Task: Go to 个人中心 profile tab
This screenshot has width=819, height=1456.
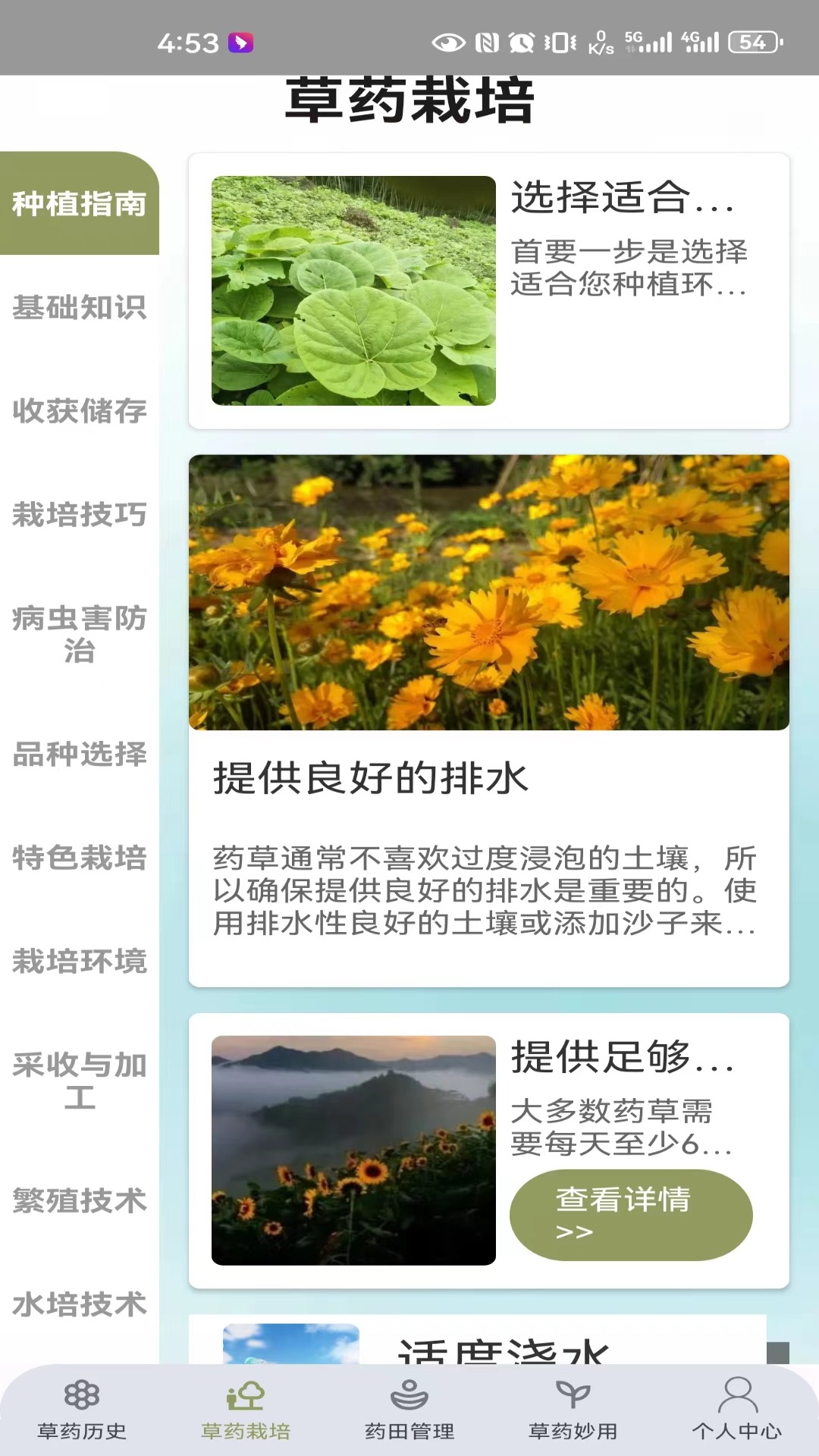Action: point(737,1410)
